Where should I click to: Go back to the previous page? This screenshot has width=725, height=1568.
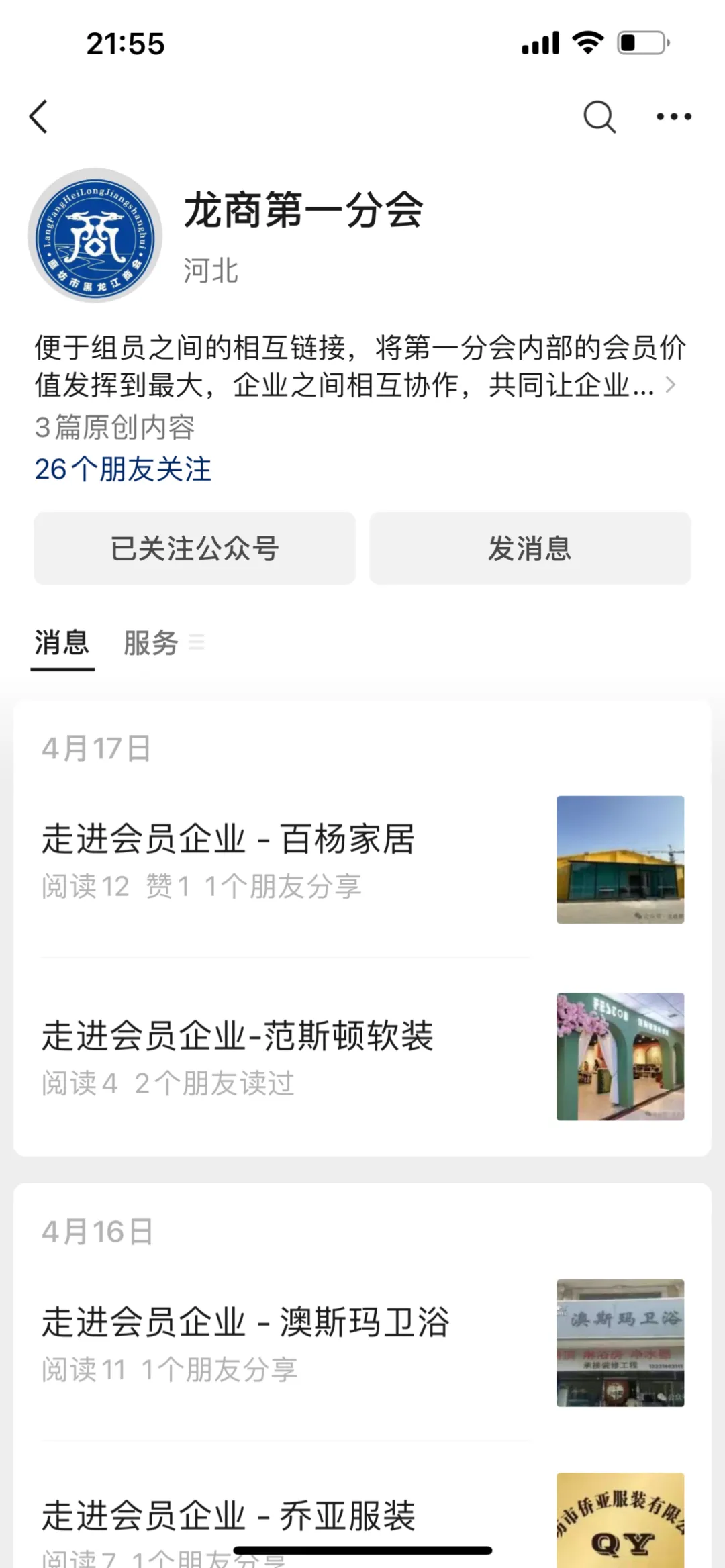pos(39,117)
